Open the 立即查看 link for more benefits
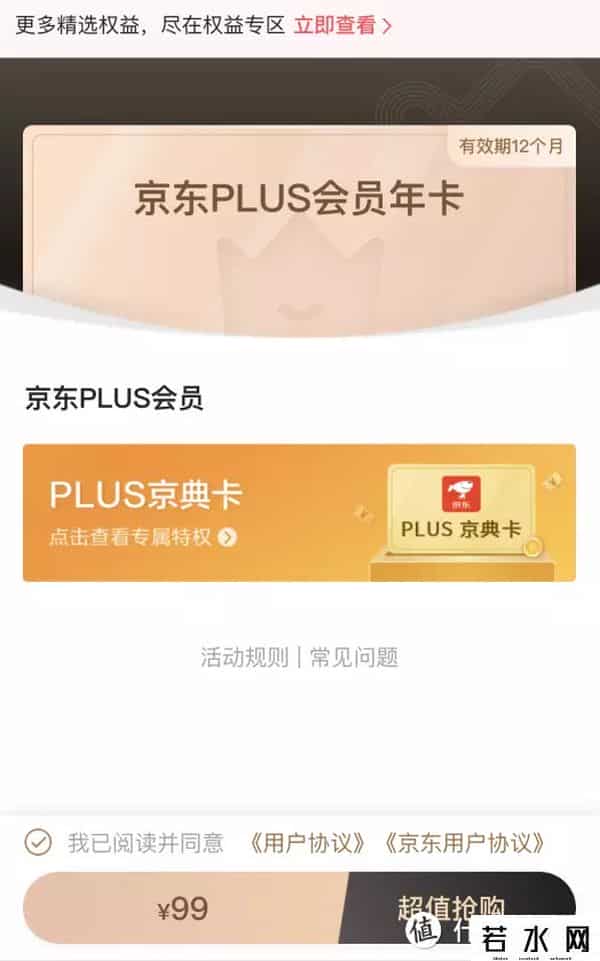This screenshot has height=961, width=600. point(342,25)
